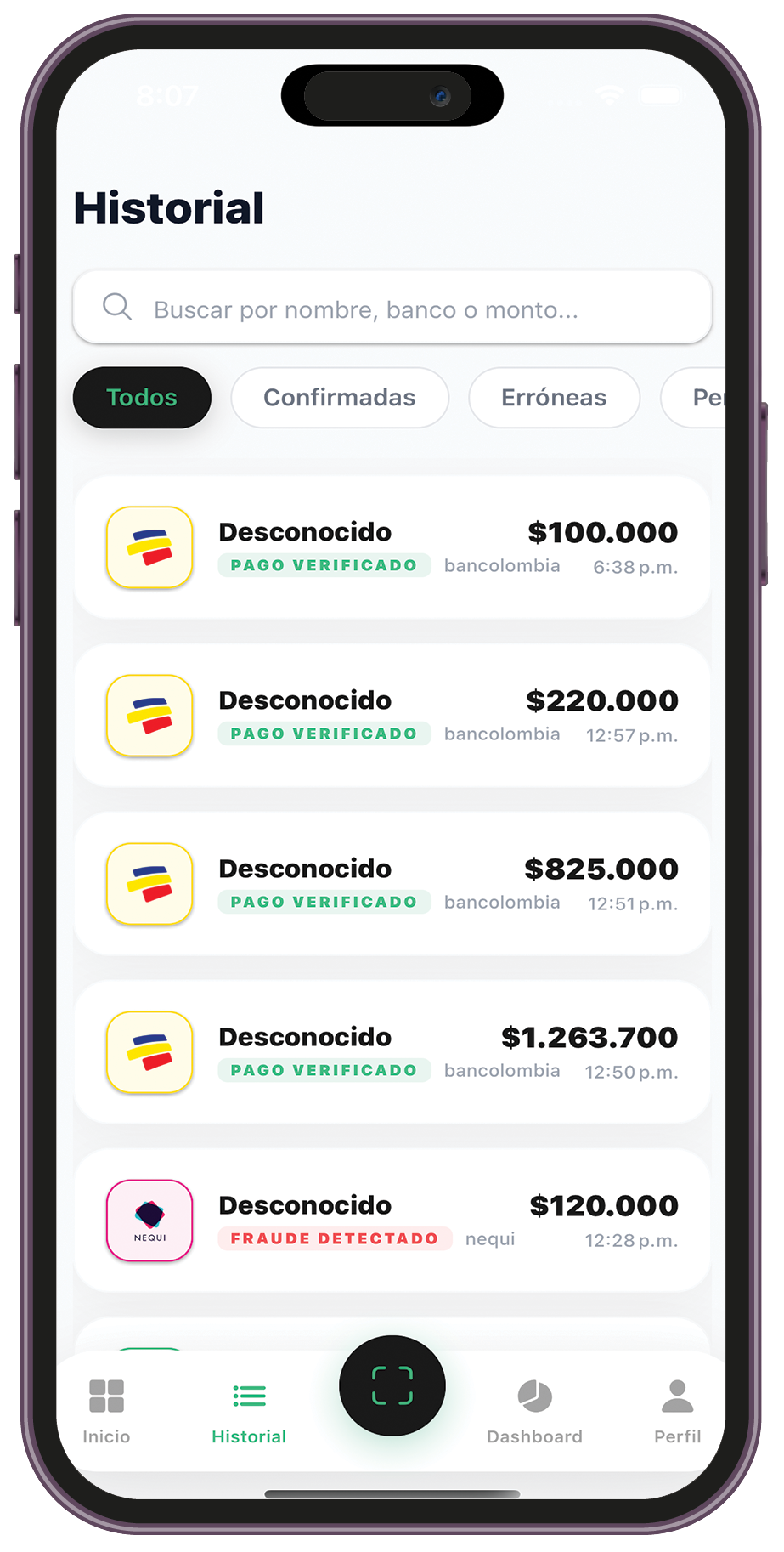The height and width of the screenshot is (1552, 784).
Task: Tap the search field for name, bank or amount
Action: click(392, 309)
